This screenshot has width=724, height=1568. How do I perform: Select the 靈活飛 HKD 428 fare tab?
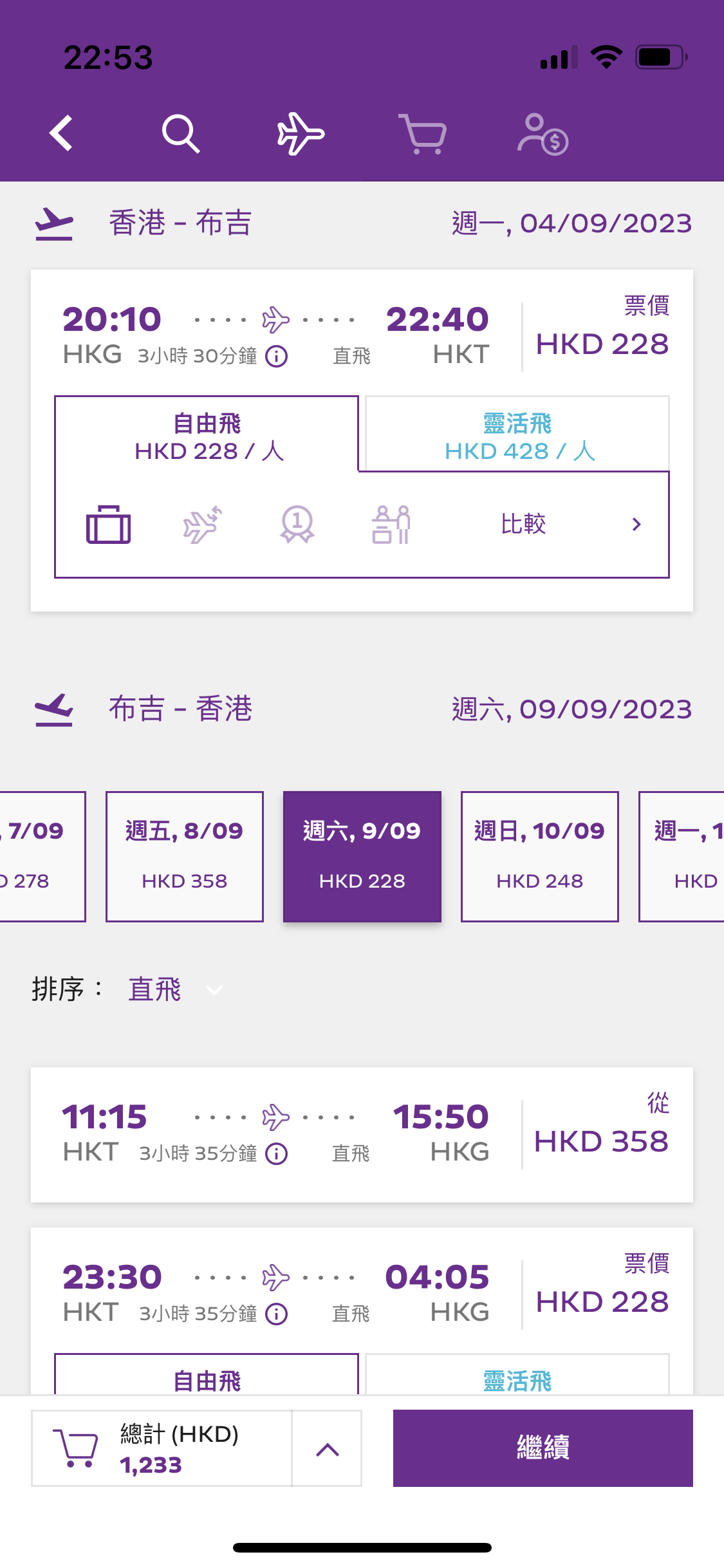[517, 437]
